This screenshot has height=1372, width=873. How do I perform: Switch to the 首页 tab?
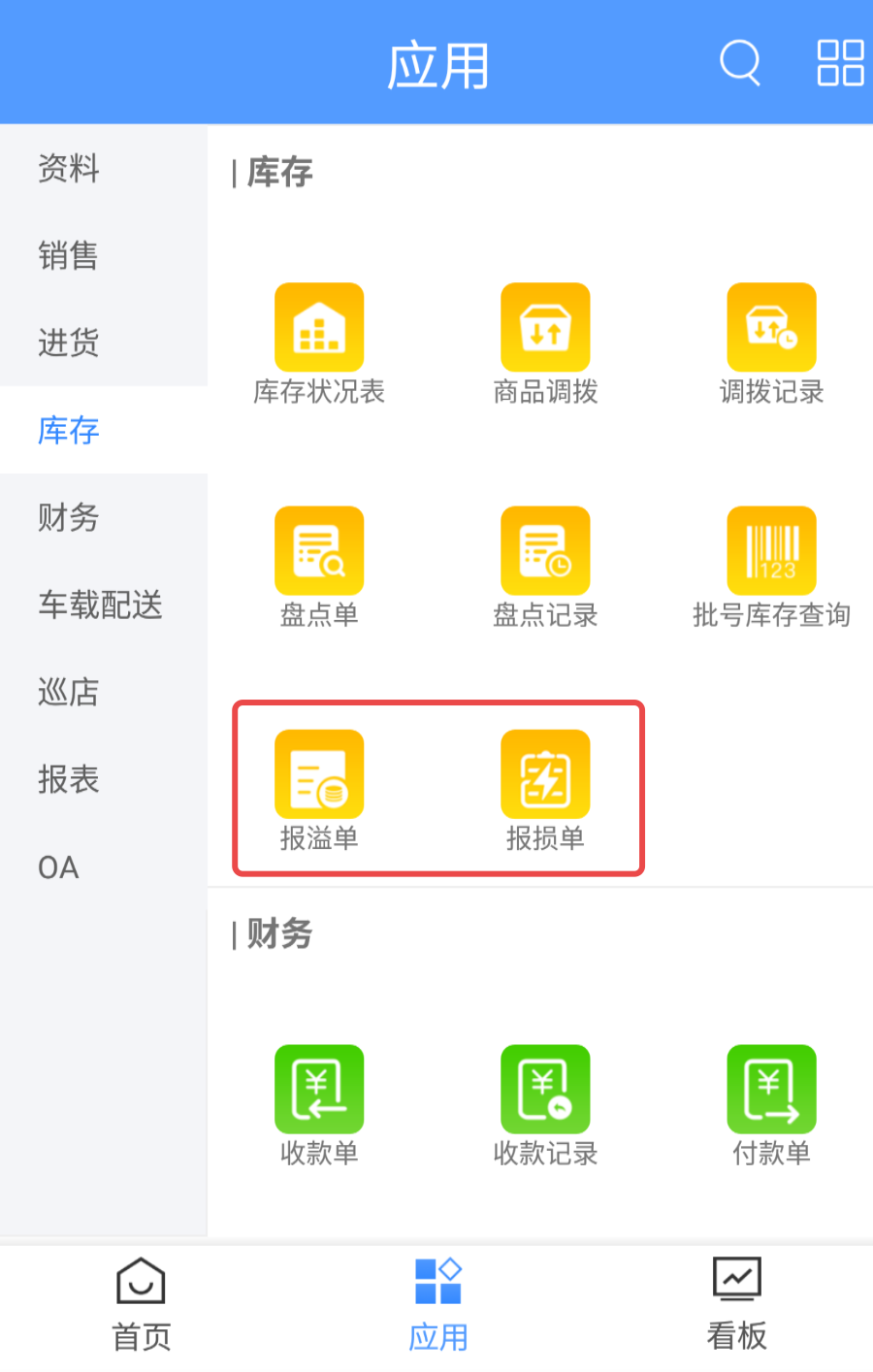point(142,1305)
